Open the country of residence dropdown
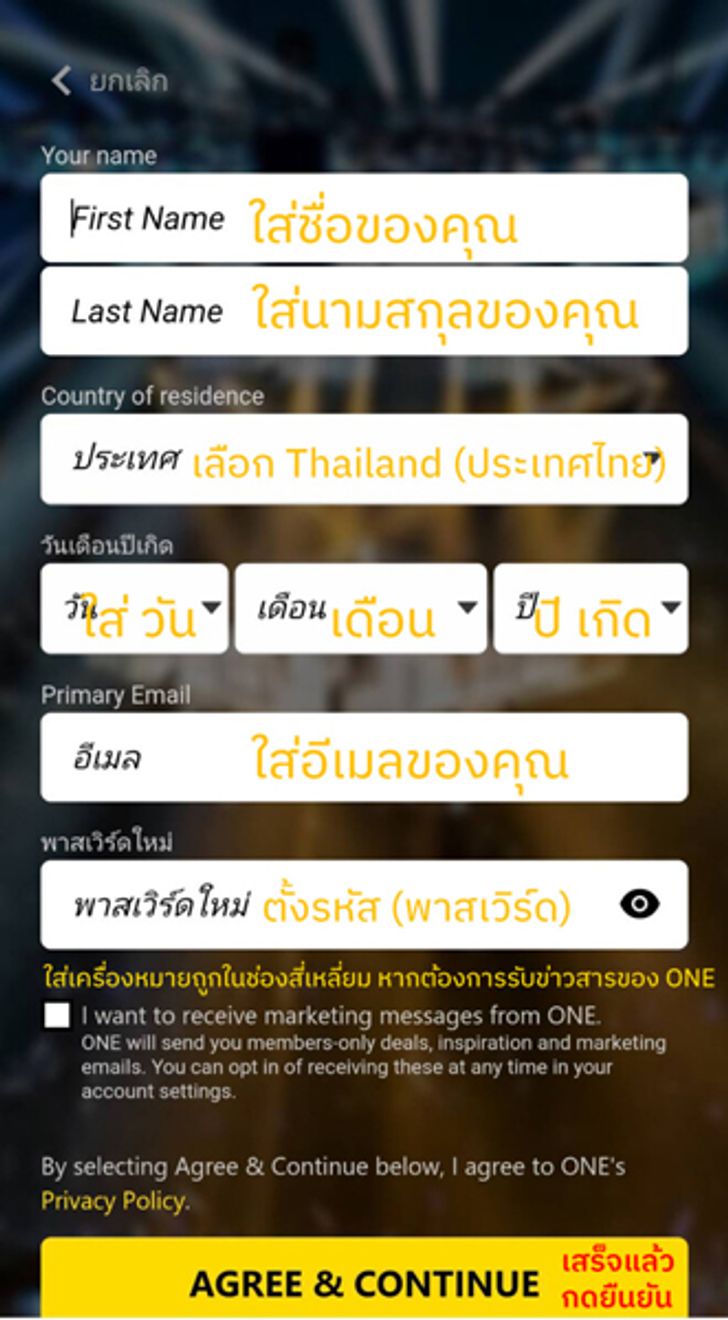 pyautogui.click(x=363, y=460)
